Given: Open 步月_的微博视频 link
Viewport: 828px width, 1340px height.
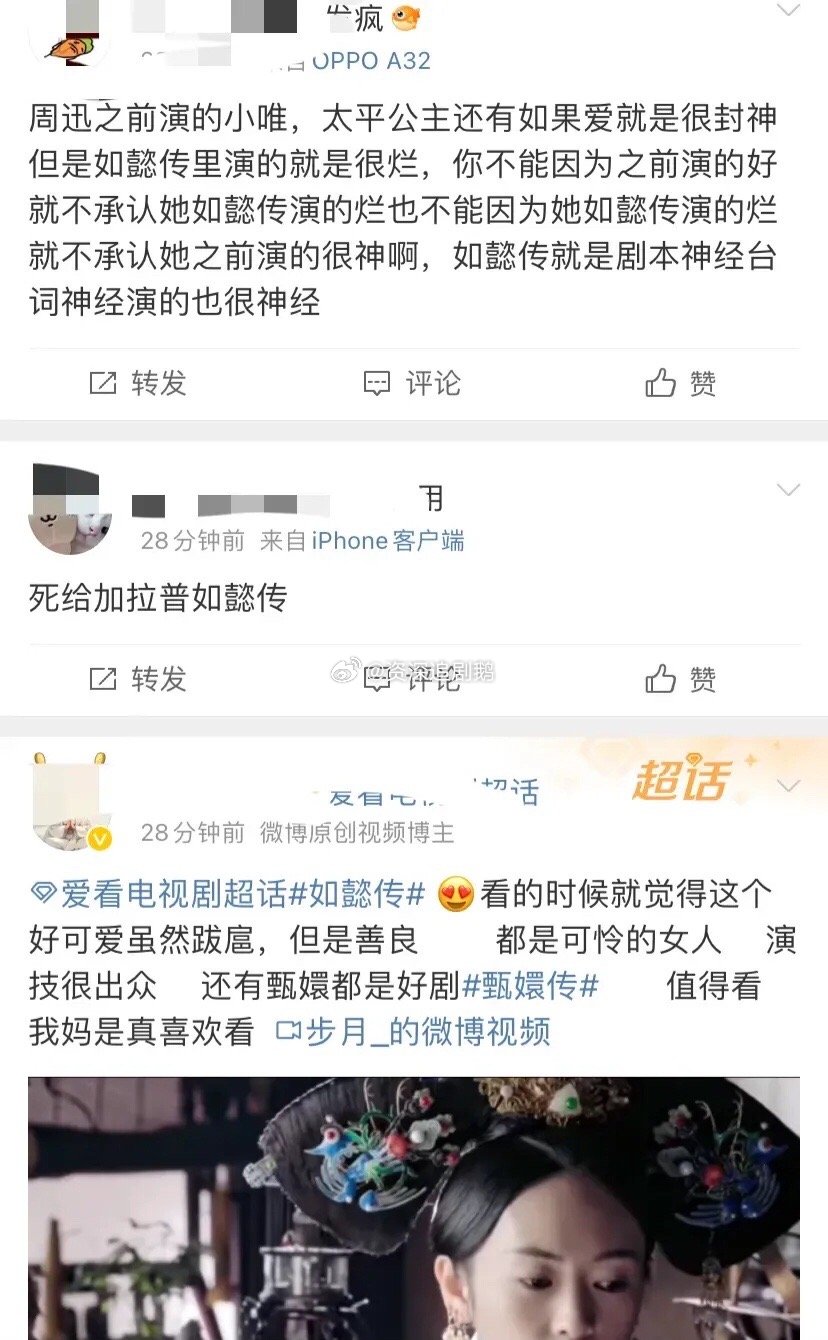Looking at the screenshot, I should click(x=413, y=1031).
